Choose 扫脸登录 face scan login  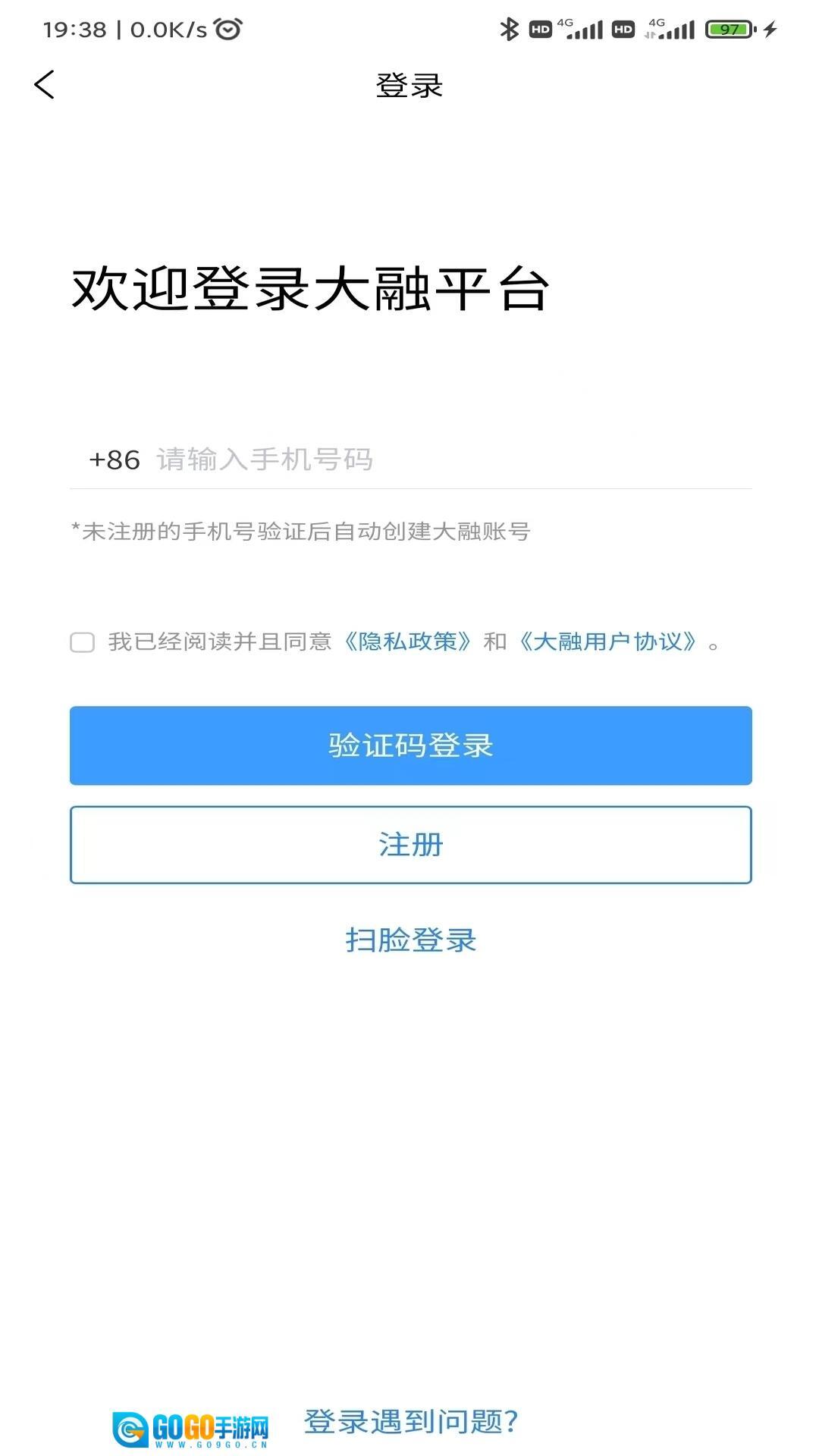(410, 940)
